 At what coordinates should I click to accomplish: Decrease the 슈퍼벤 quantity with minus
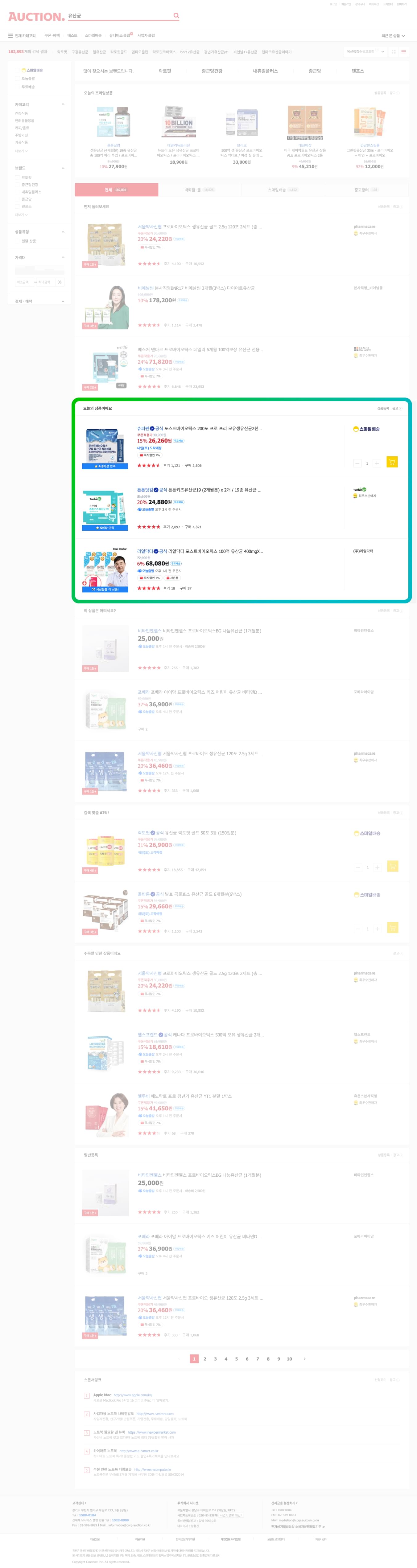point(357,463)
